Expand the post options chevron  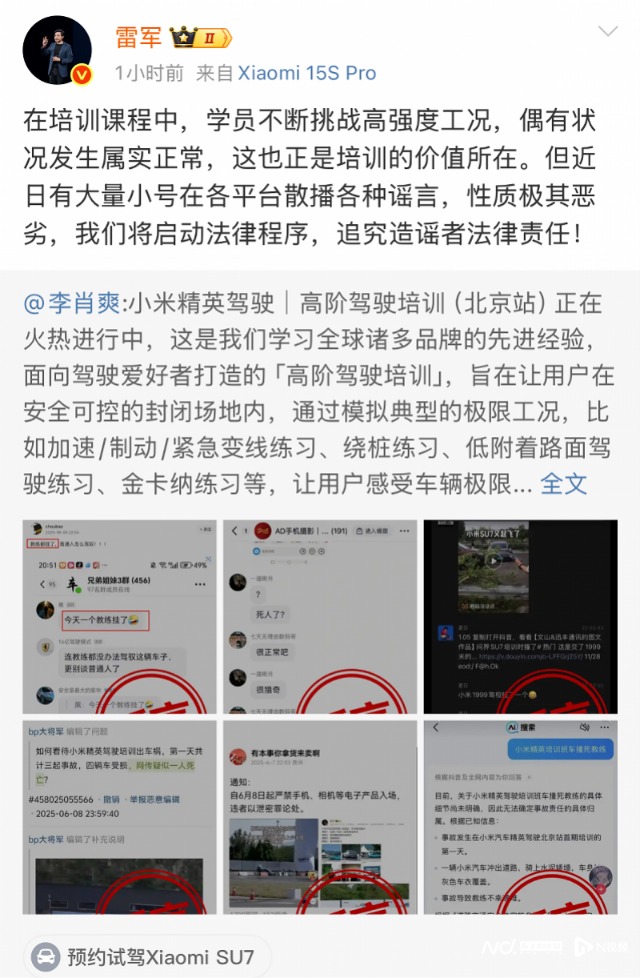607,32
